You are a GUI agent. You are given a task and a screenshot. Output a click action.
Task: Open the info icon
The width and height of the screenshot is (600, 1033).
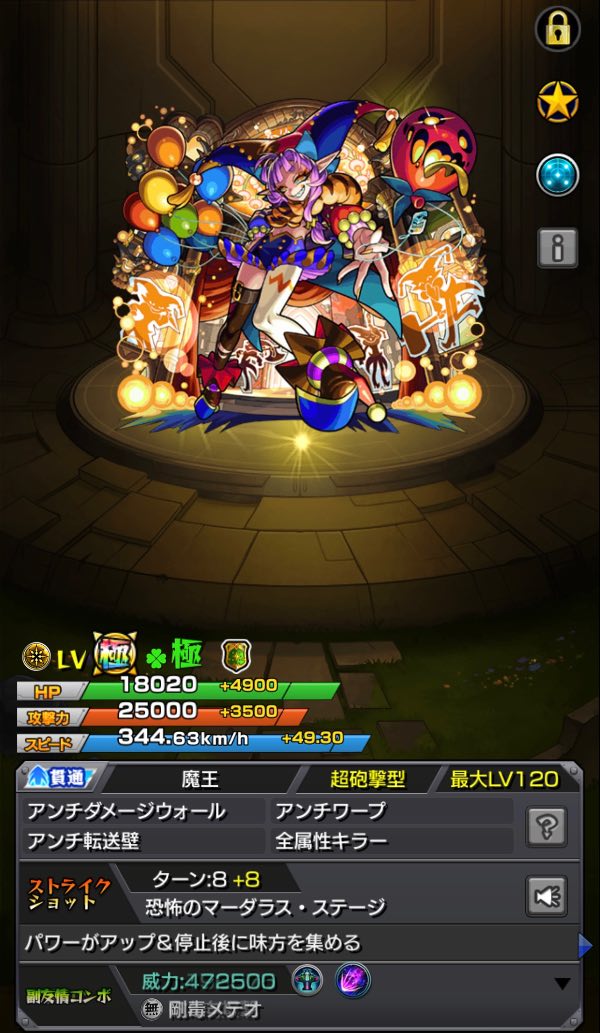557,248
